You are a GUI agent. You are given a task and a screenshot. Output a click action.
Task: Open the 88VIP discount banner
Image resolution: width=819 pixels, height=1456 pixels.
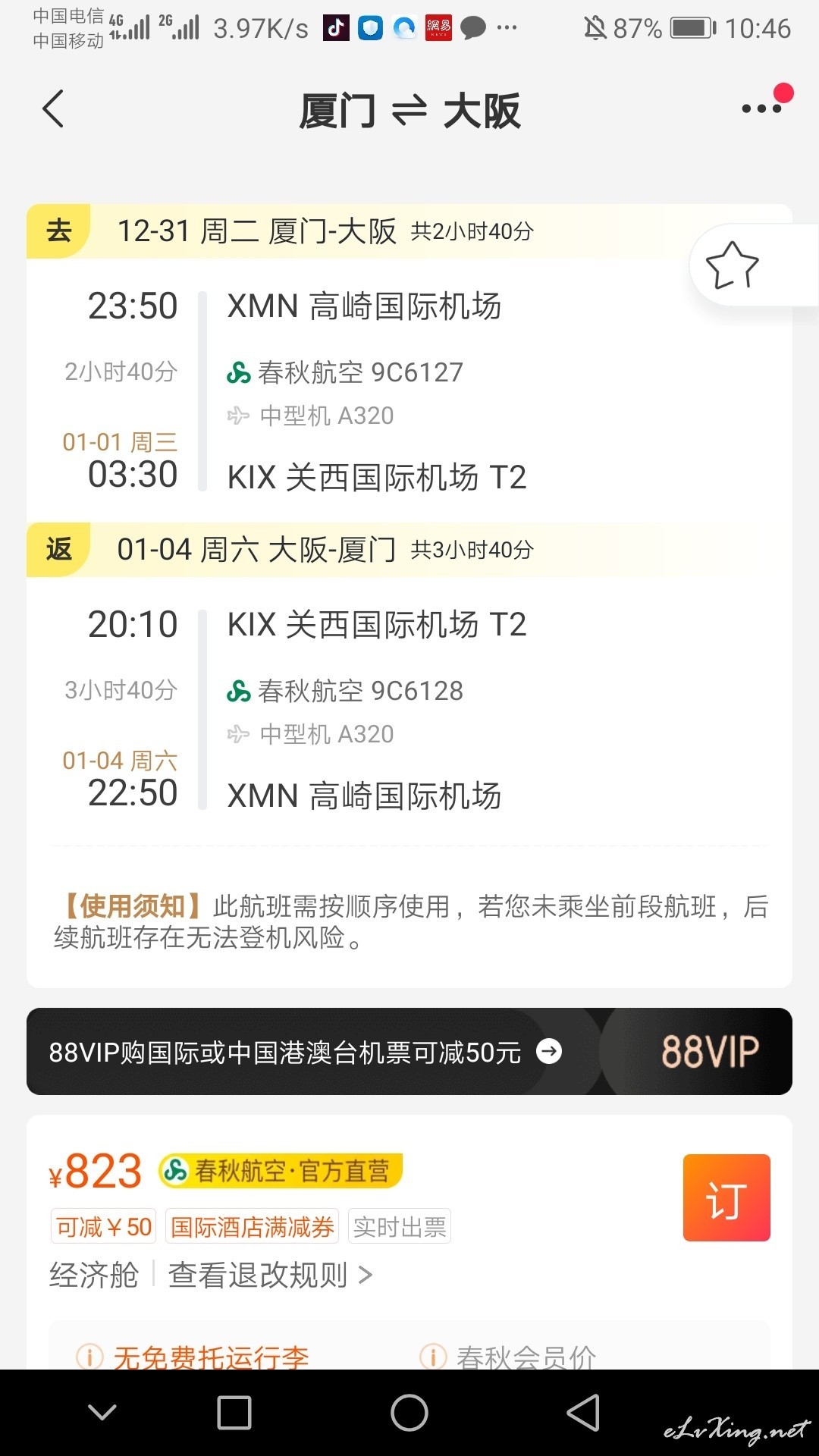409,1051
